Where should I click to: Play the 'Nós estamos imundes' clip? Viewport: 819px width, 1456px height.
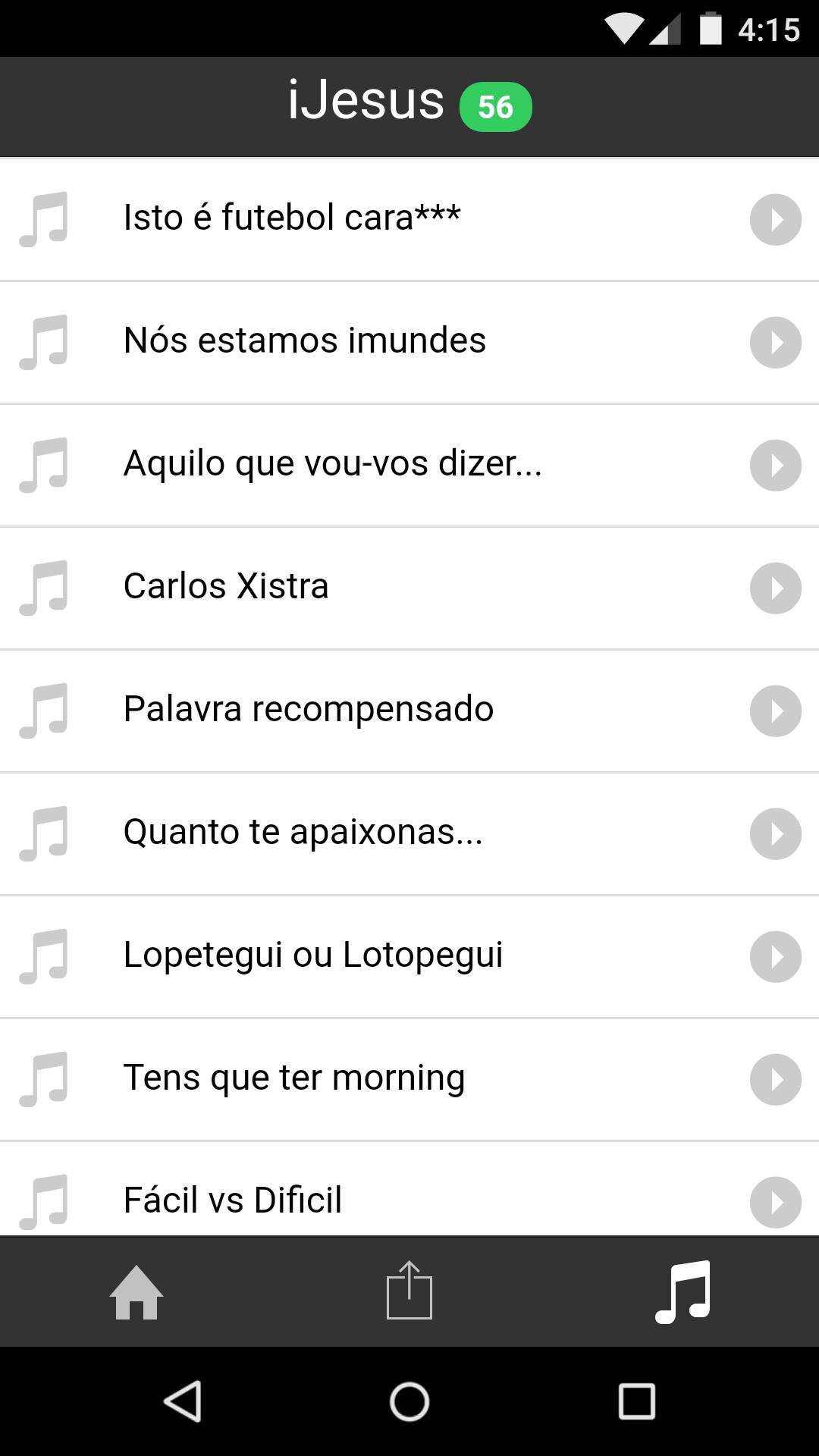pos(775,343)
